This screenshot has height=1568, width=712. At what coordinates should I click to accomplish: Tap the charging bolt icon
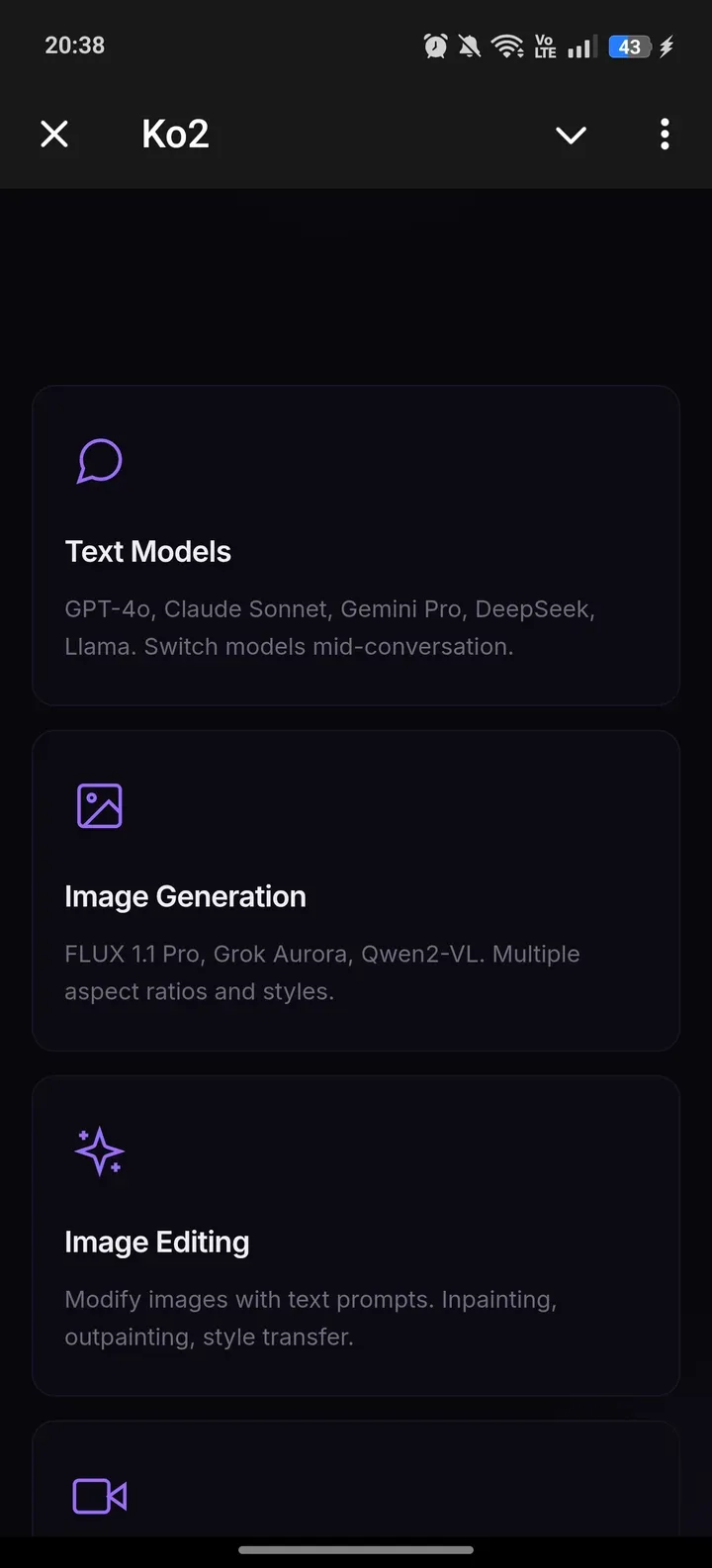[x=667, y=46]
